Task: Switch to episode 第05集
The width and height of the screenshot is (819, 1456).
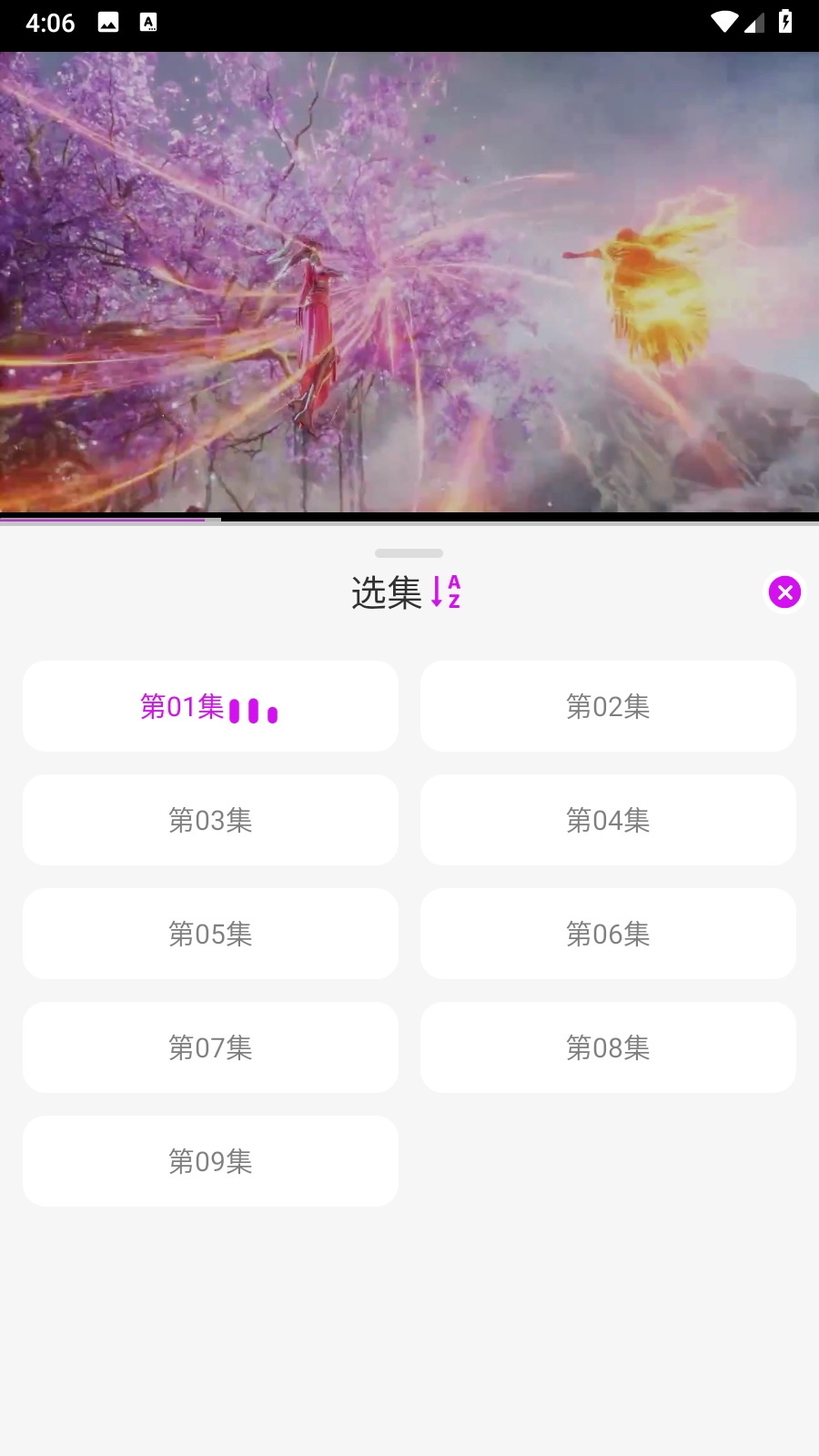Action: click(210, 934)
